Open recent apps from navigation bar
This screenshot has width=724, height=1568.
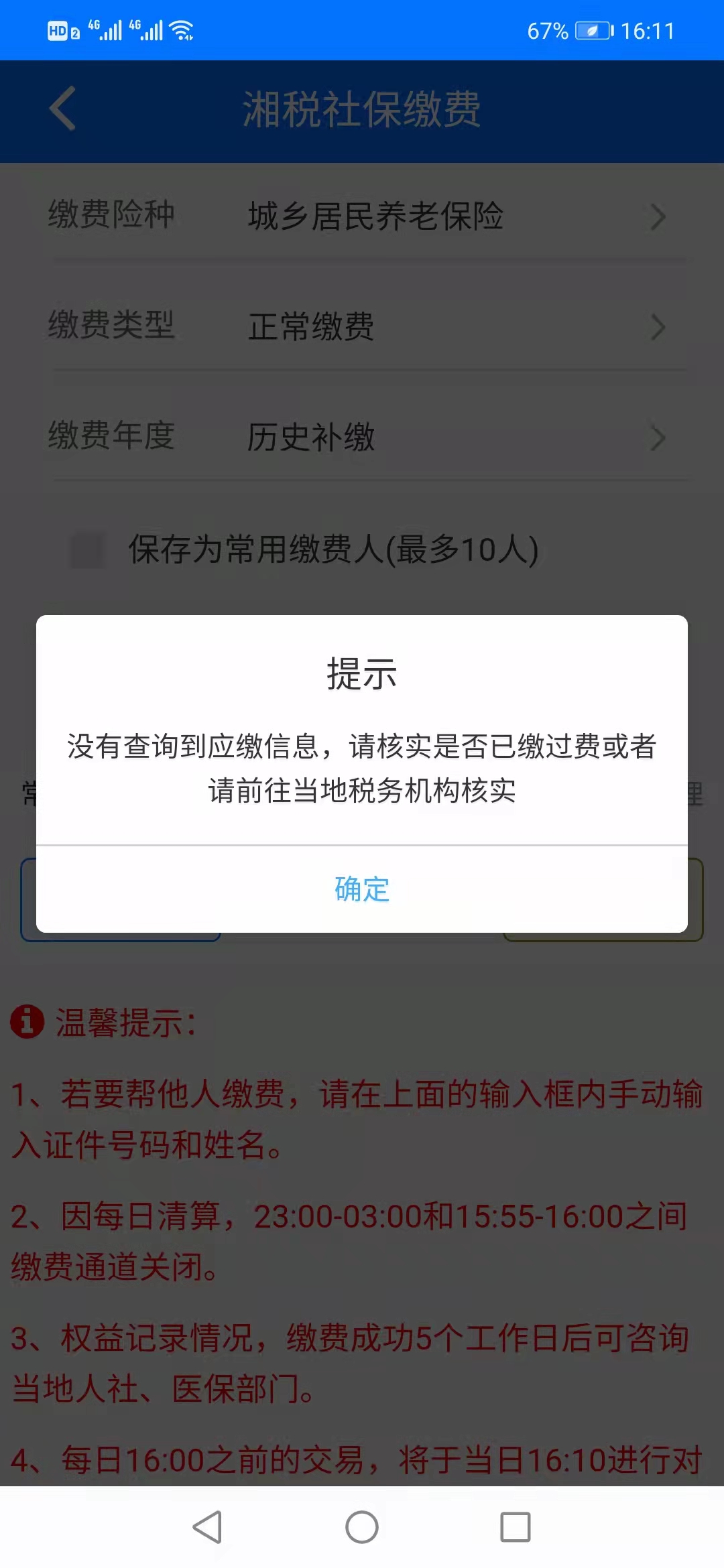click(516, 1527)
